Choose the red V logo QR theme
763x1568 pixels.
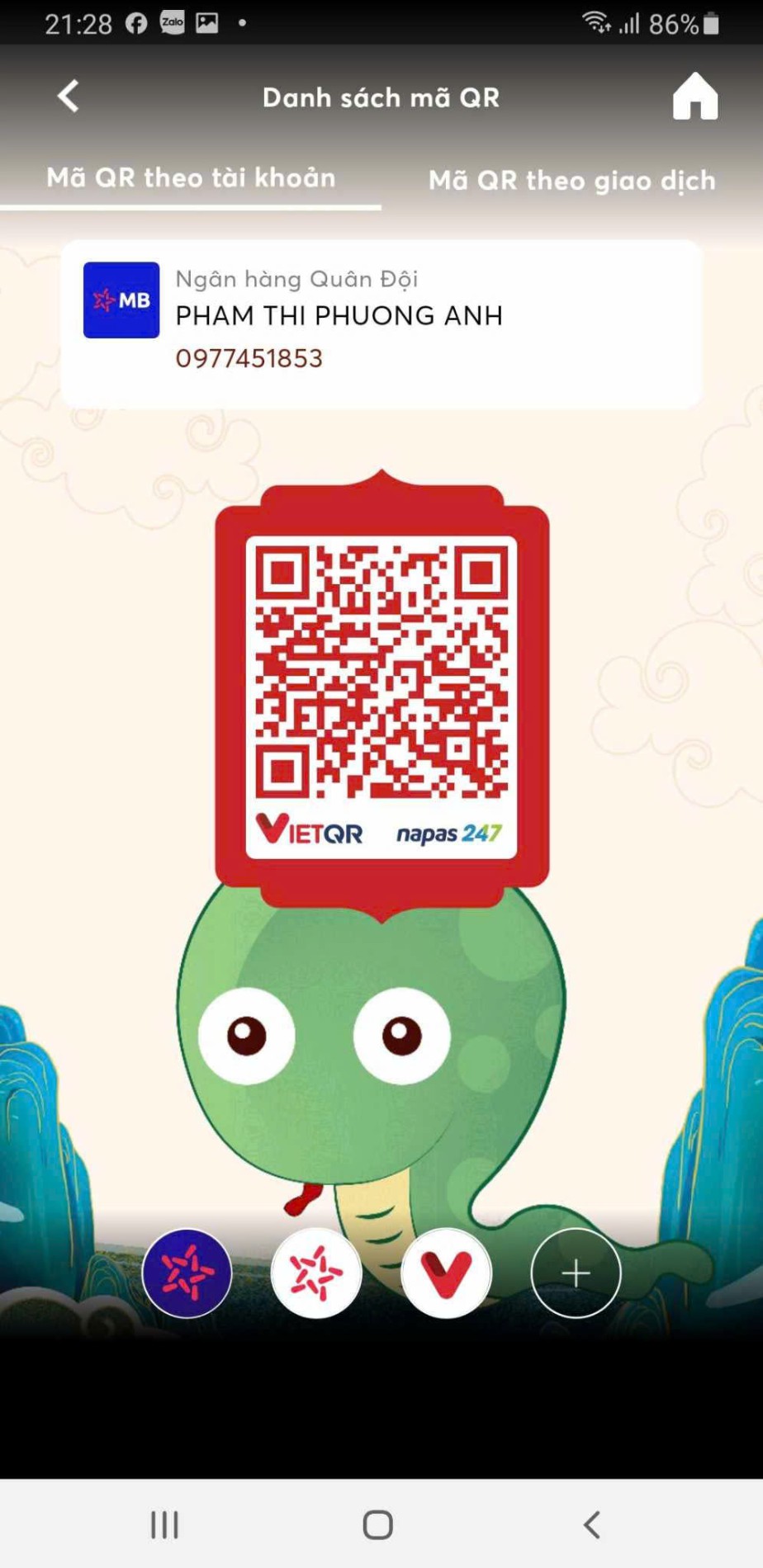(446, 1273)
